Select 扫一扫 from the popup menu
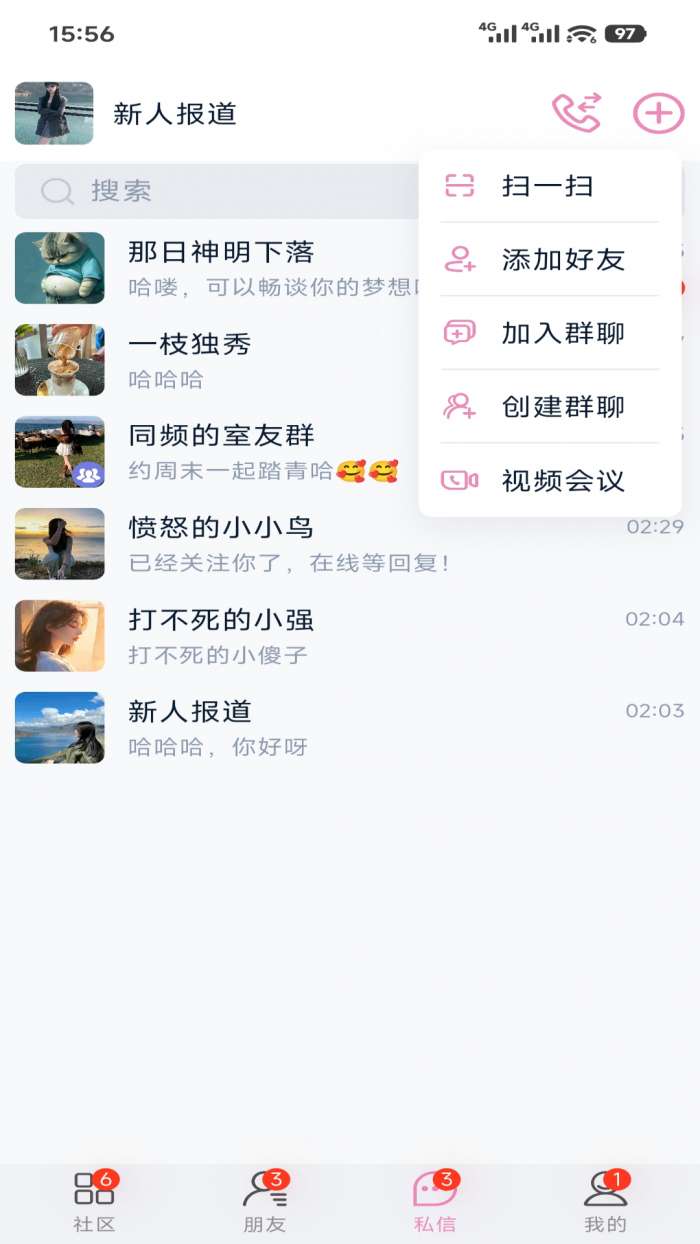This screenshot has height=1244, width=700. click(548, 186)
